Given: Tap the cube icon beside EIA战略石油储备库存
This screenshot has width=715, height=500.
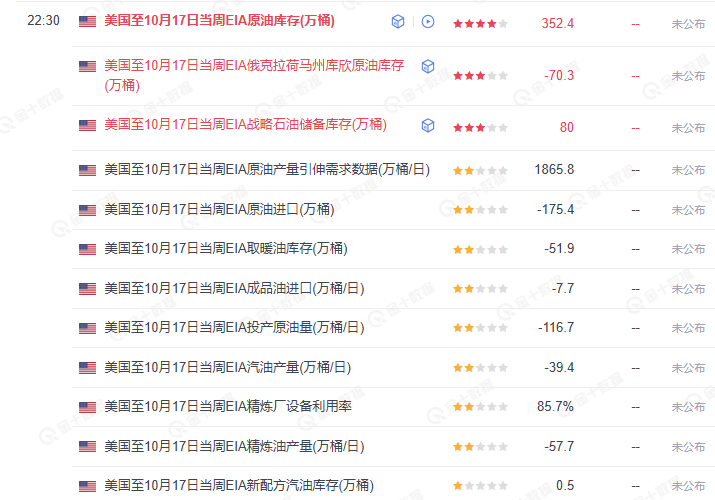Looking at the screenshot, I should 428,125.
